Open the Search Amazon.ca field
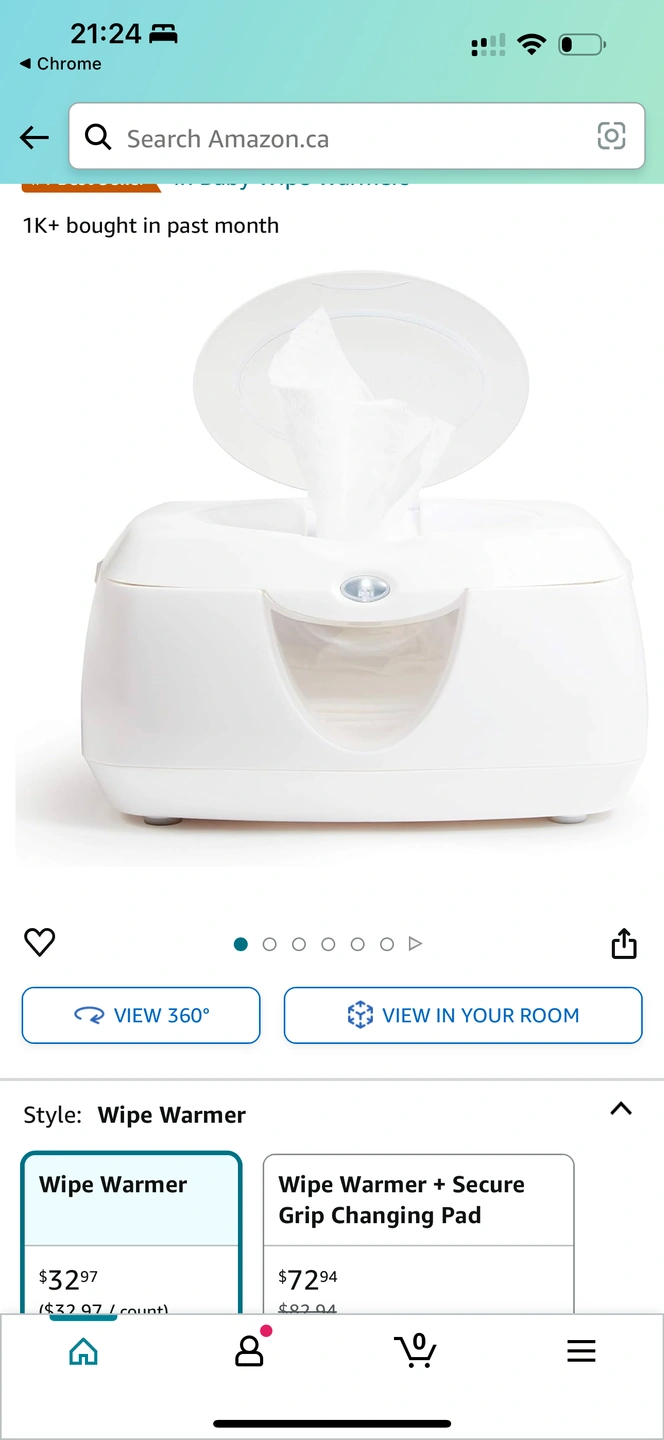The image size is (664, 1440). coord(330,138)
